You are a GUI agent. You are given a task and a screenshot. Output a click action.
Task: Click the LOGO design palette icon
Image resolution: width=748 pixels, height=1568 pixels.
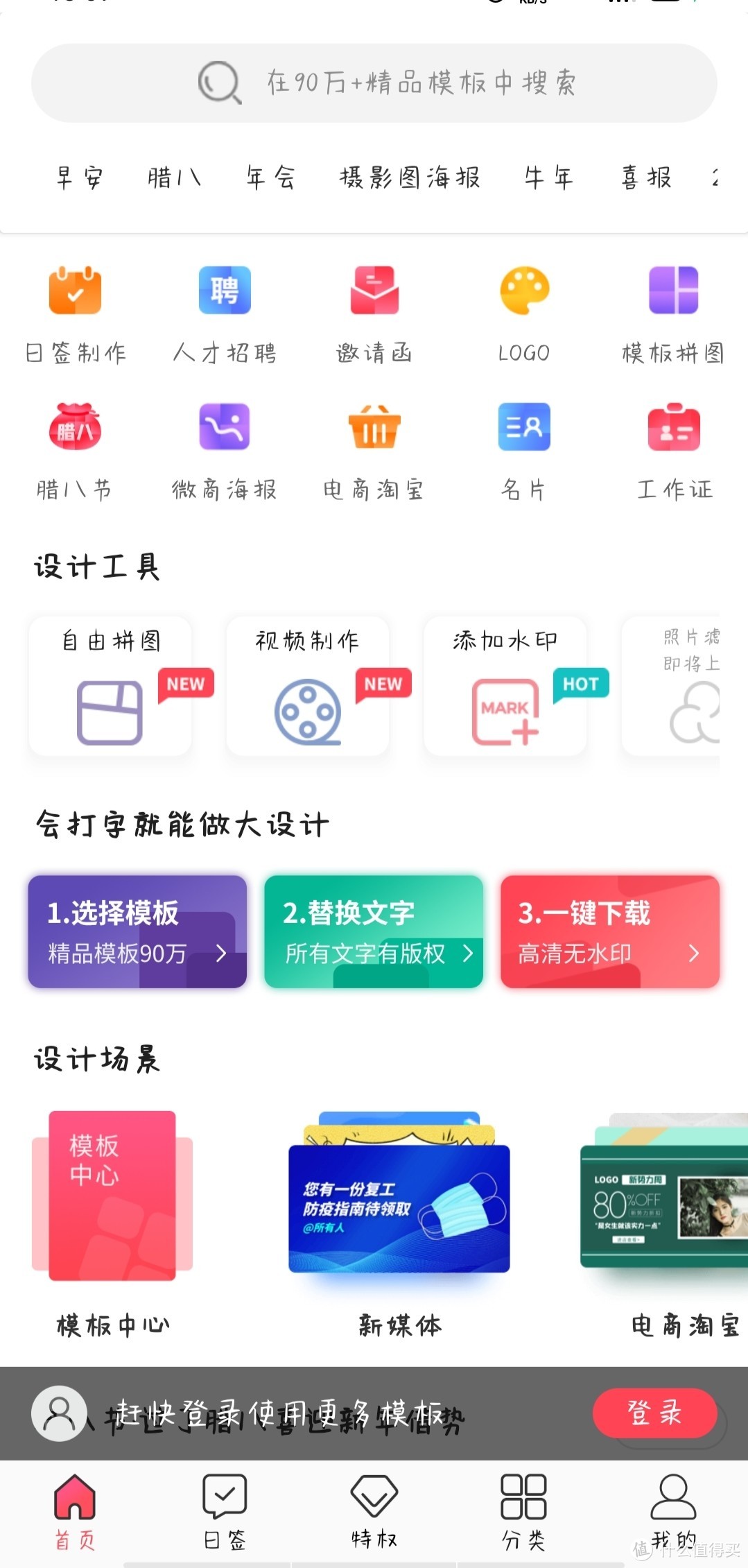pos(524,291)
